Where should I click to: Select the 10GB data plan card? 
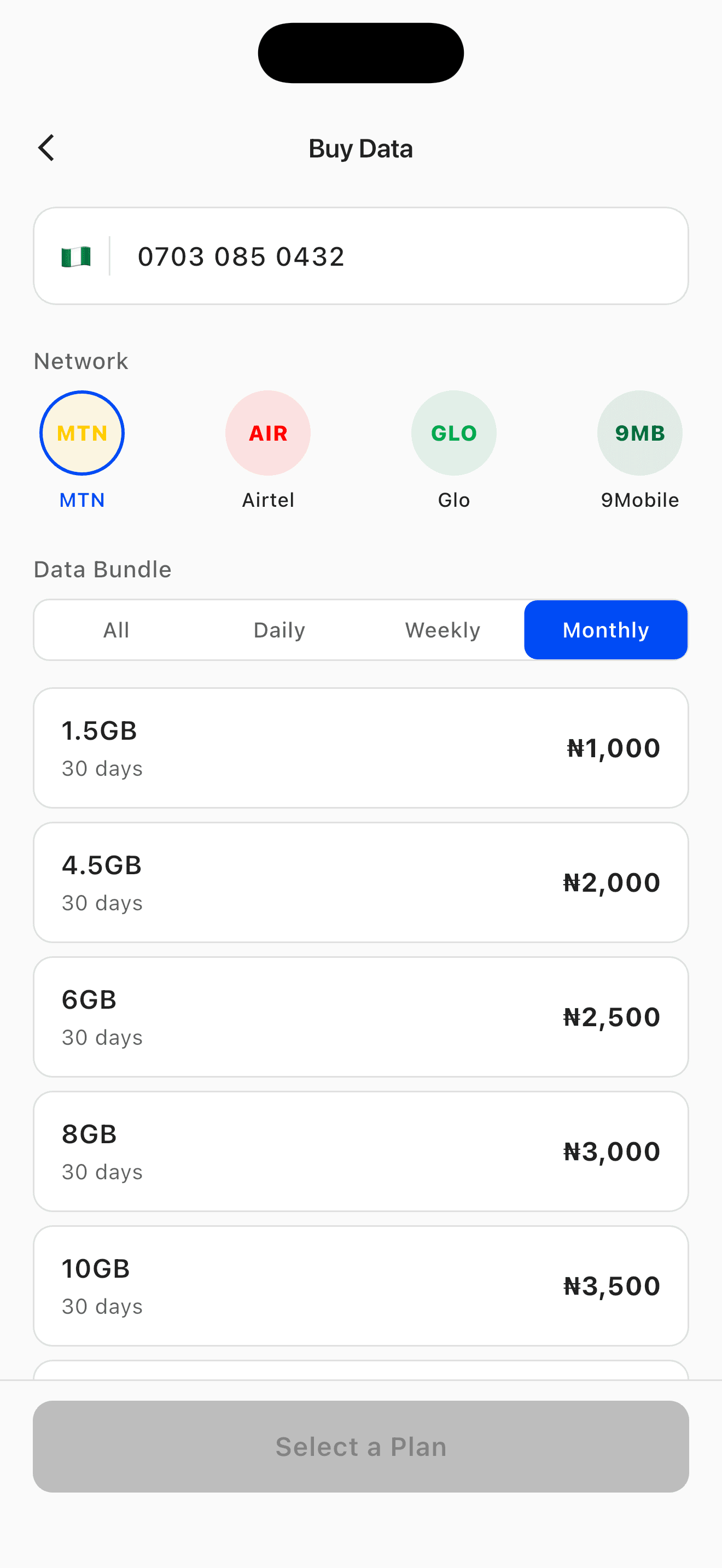pos(361,1285)
